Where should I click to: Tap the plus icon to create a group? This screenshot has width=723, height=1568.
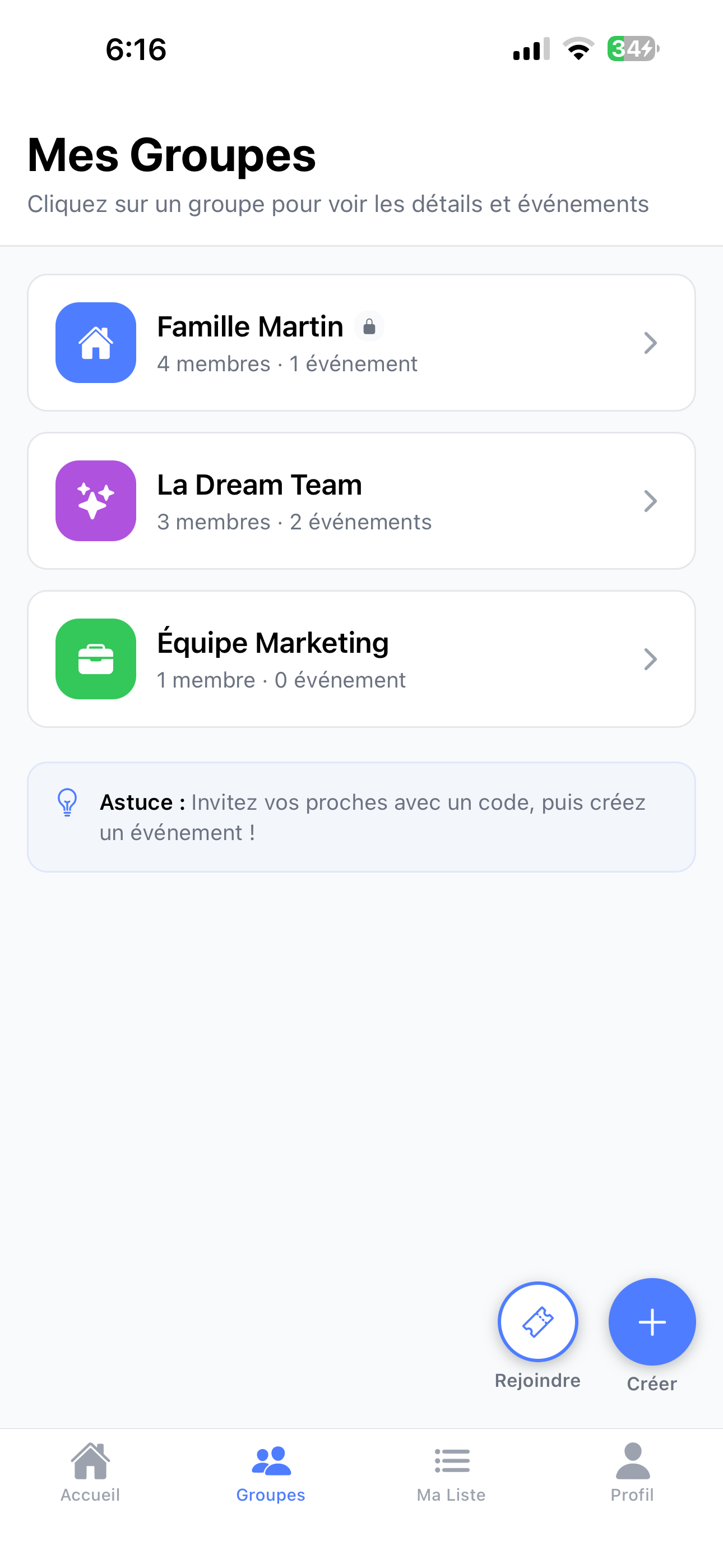click(x=652, y=1321)
